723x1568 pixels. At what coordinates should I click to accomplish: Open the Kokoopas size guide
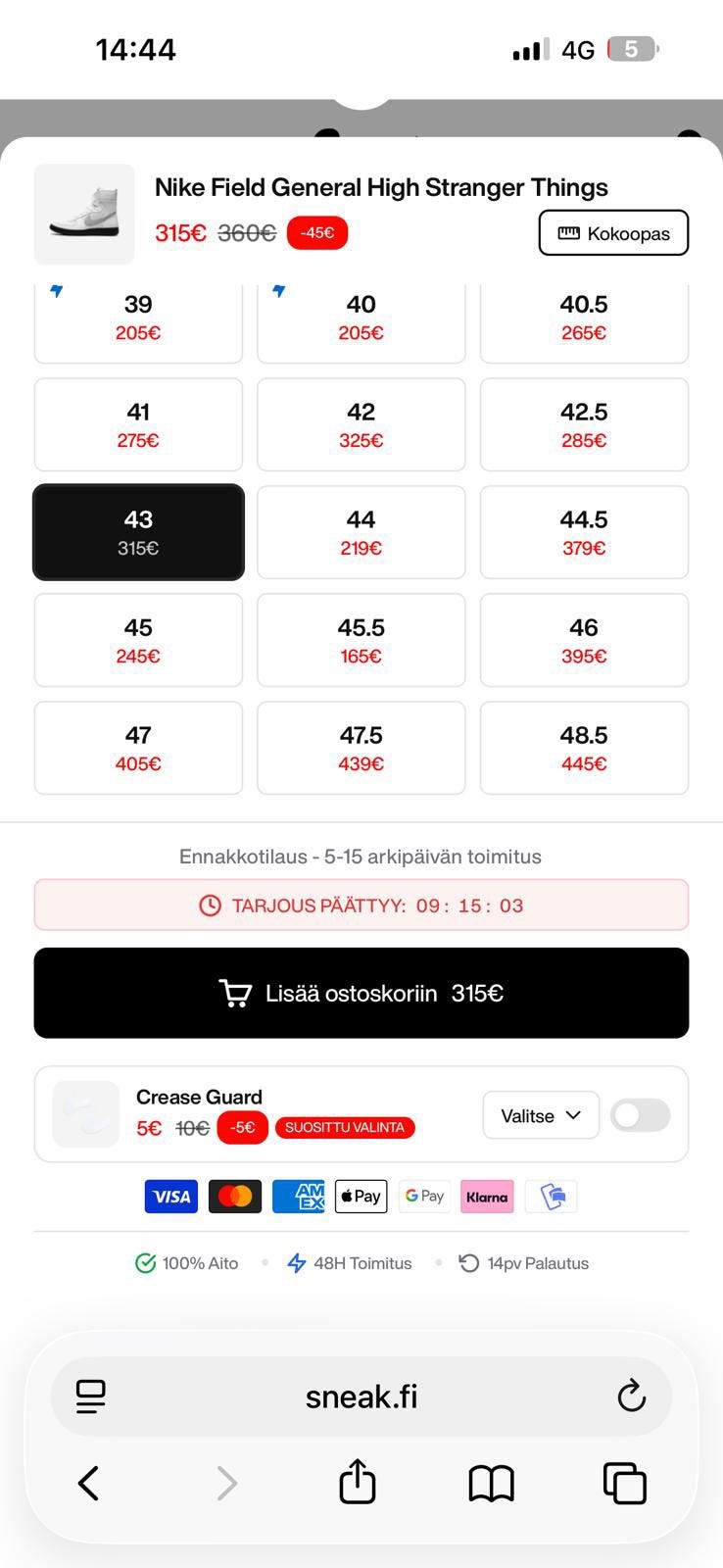point(613,233)
